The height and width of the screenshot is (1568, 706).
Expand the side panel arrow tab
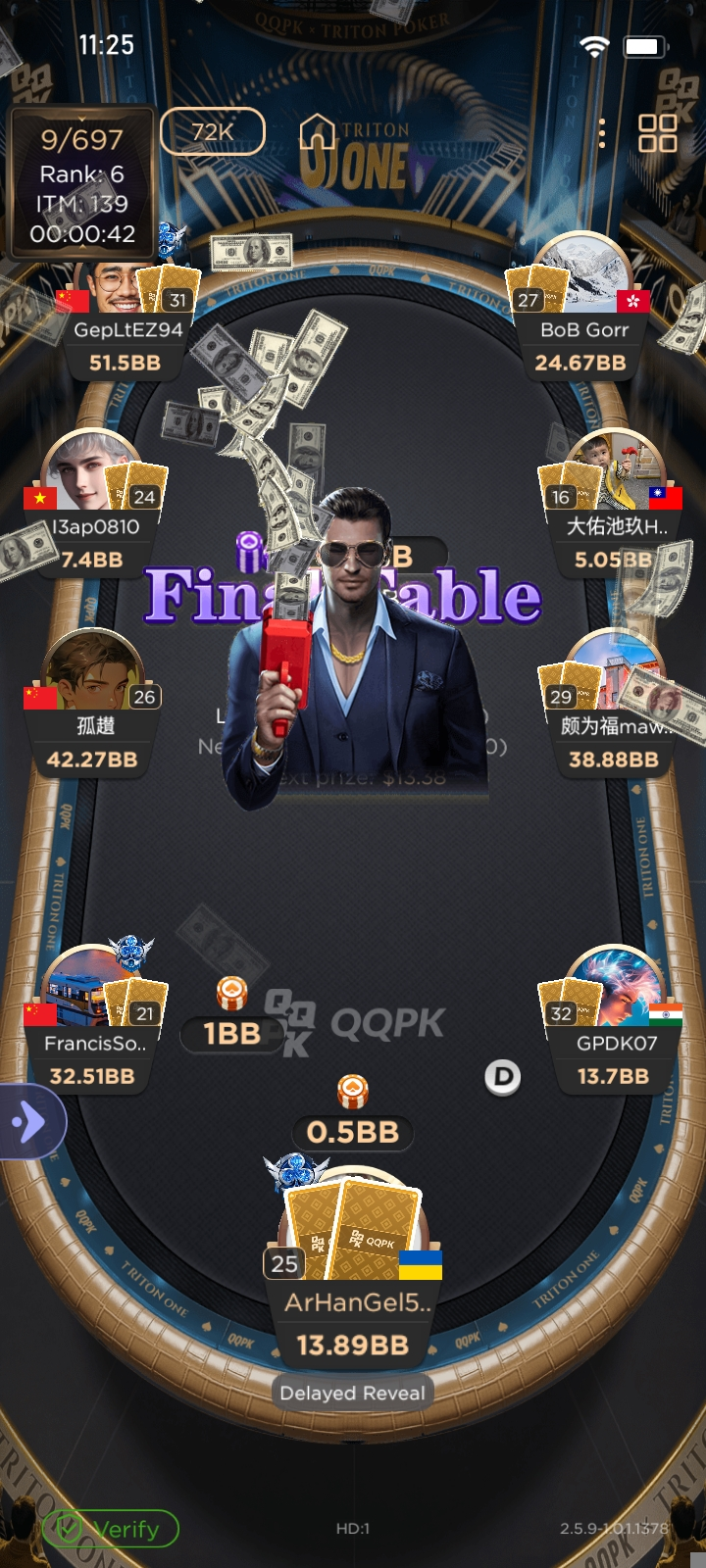coord(29,1122)
